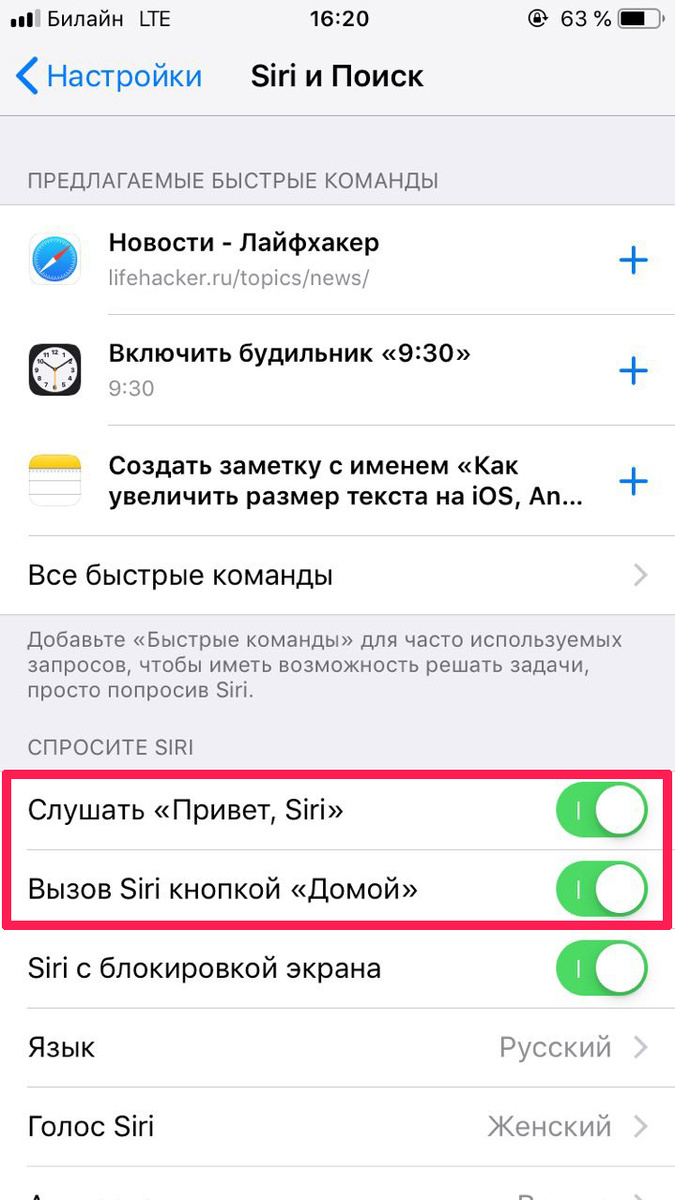This screenshot has width=675, height=1200.
Task: Add the Новости - Лайфхакер shortcut
Action: (x=632, y=261)
